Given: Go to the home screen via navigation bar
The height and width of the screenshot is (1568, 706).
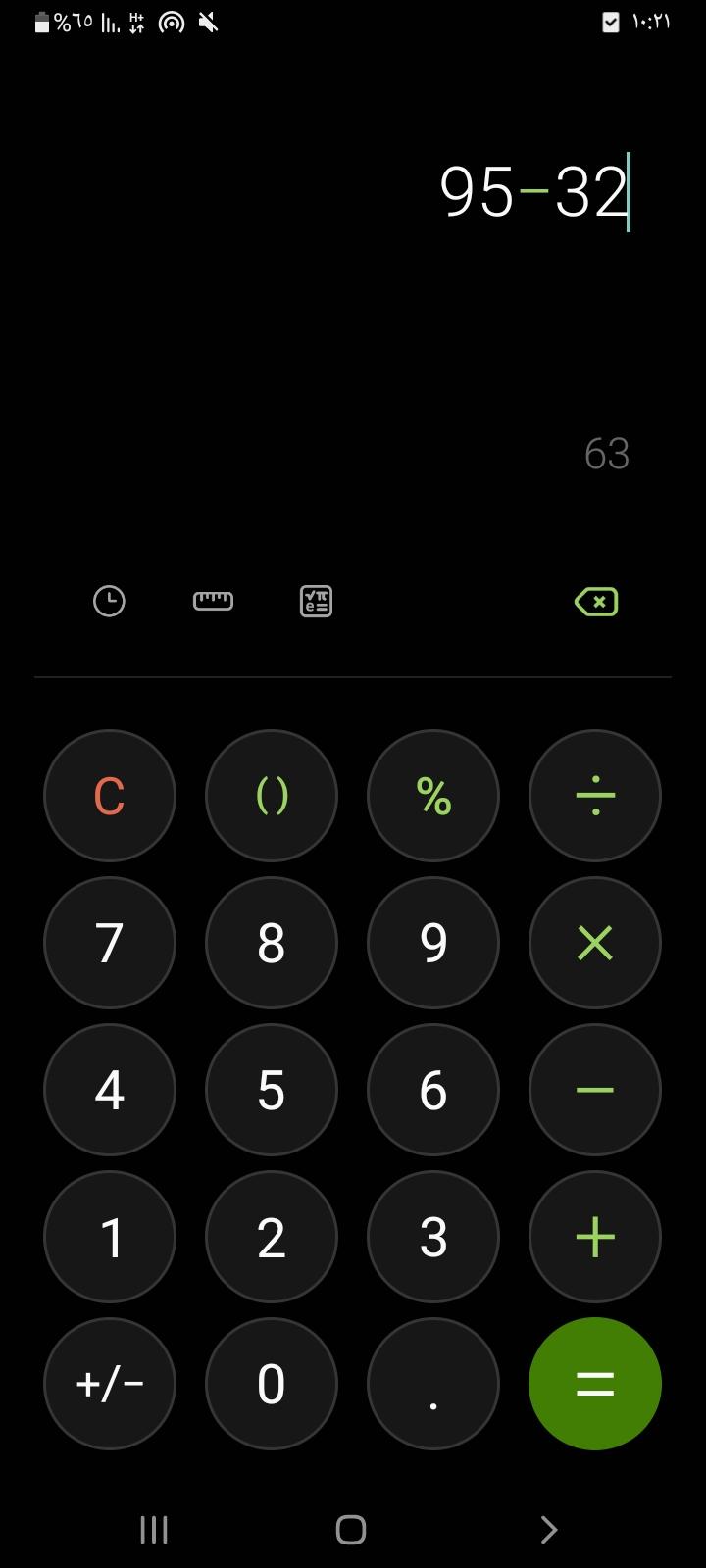Looking at the screenshot, I should 351,1530.
